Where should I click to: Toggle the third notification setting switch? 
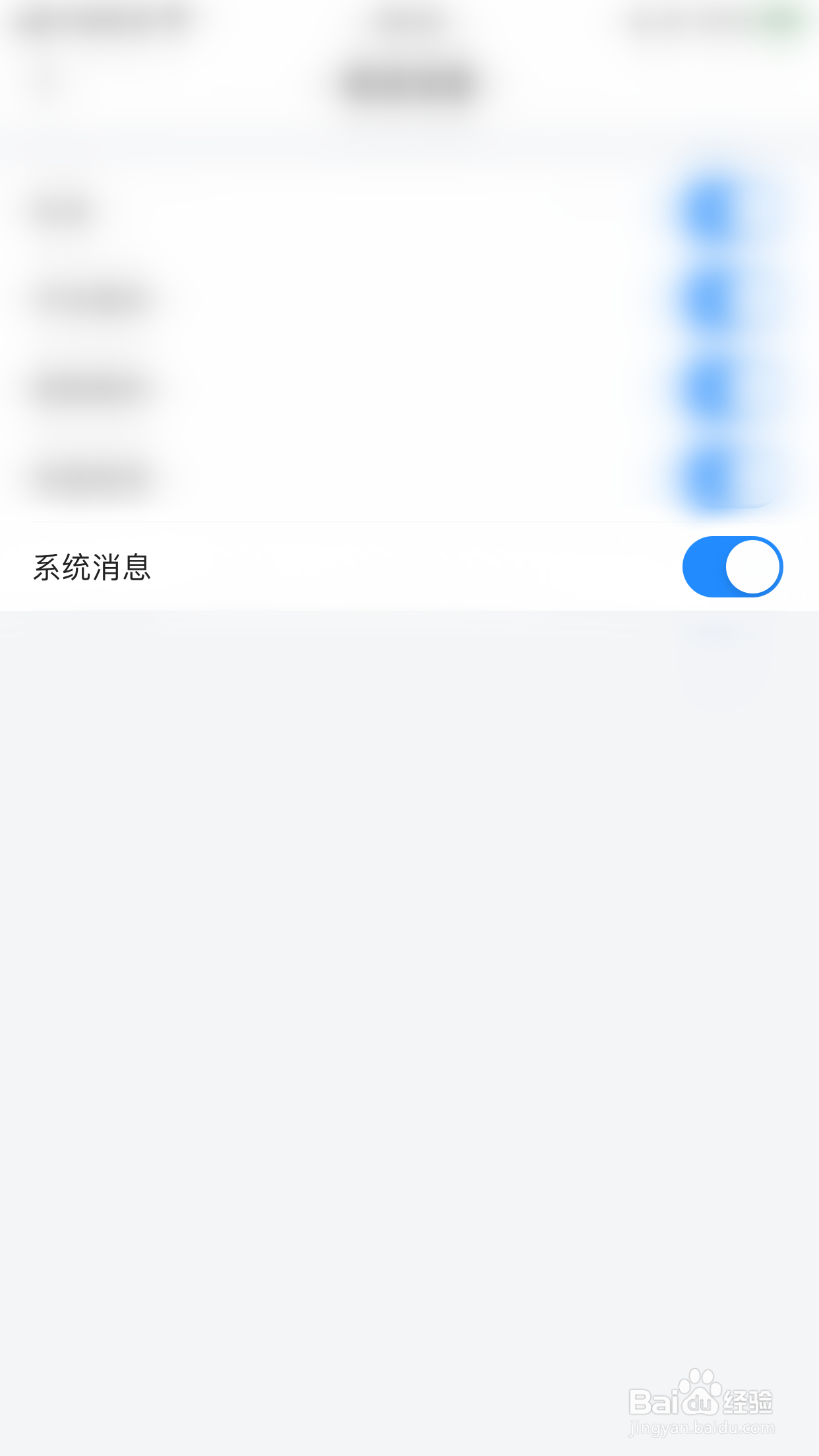point(709,389)
